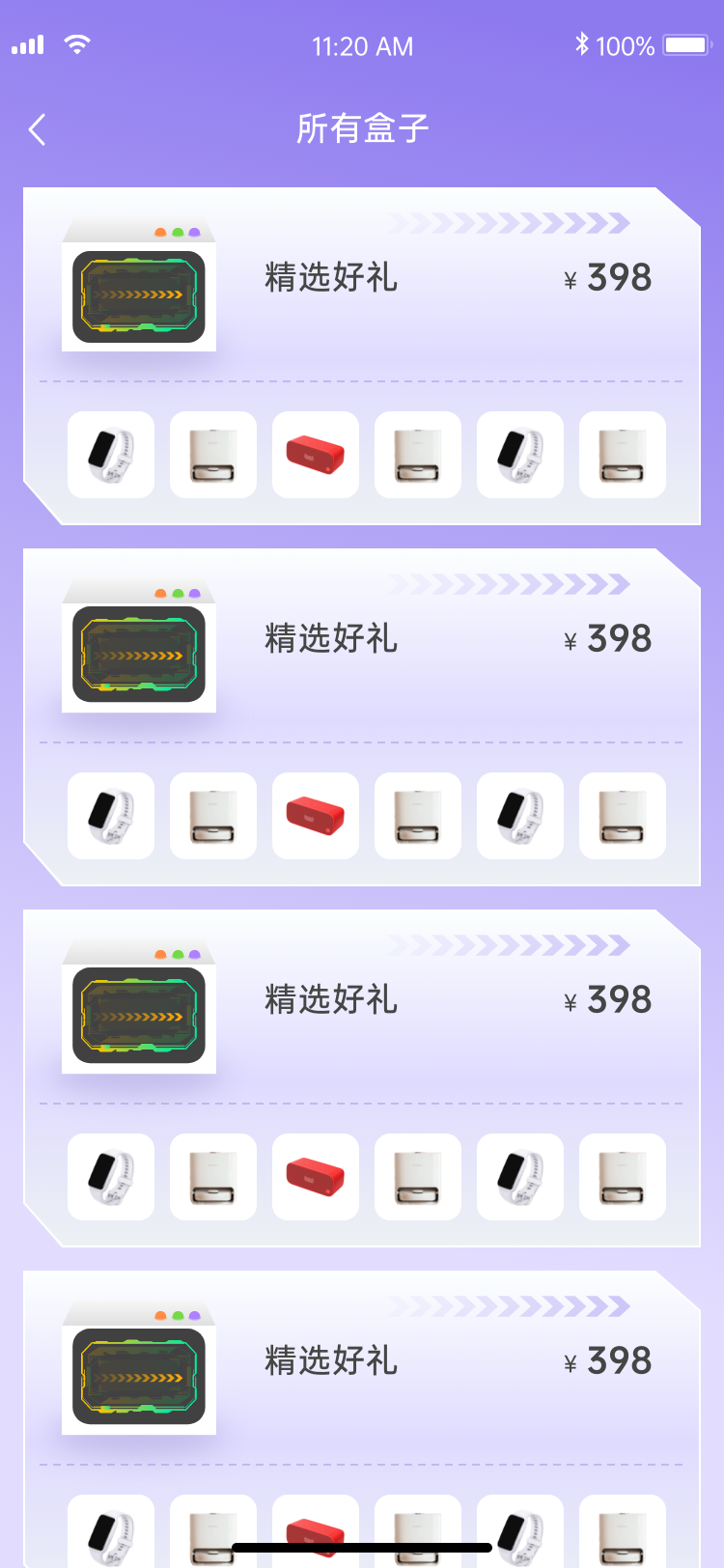The width and height of the screenshot is (724, 1568).
Task: Tap the mystery box preview image on the fourth card
Action: [138, 1379]
